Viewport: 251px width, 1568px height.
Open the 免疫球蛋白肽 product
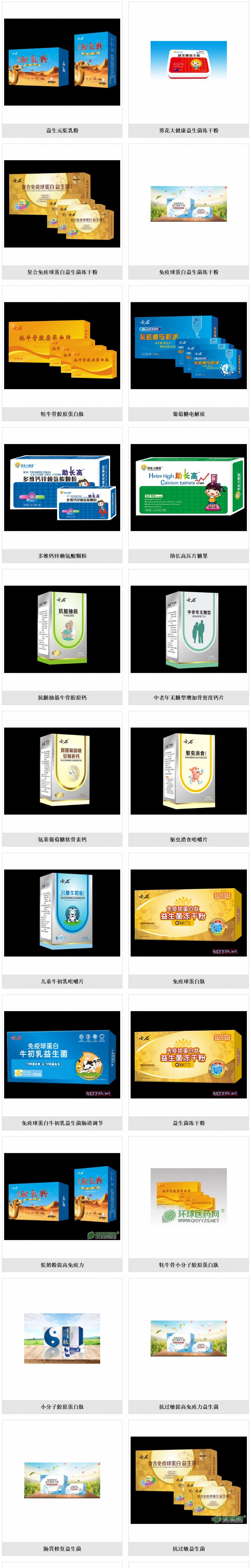188,913
